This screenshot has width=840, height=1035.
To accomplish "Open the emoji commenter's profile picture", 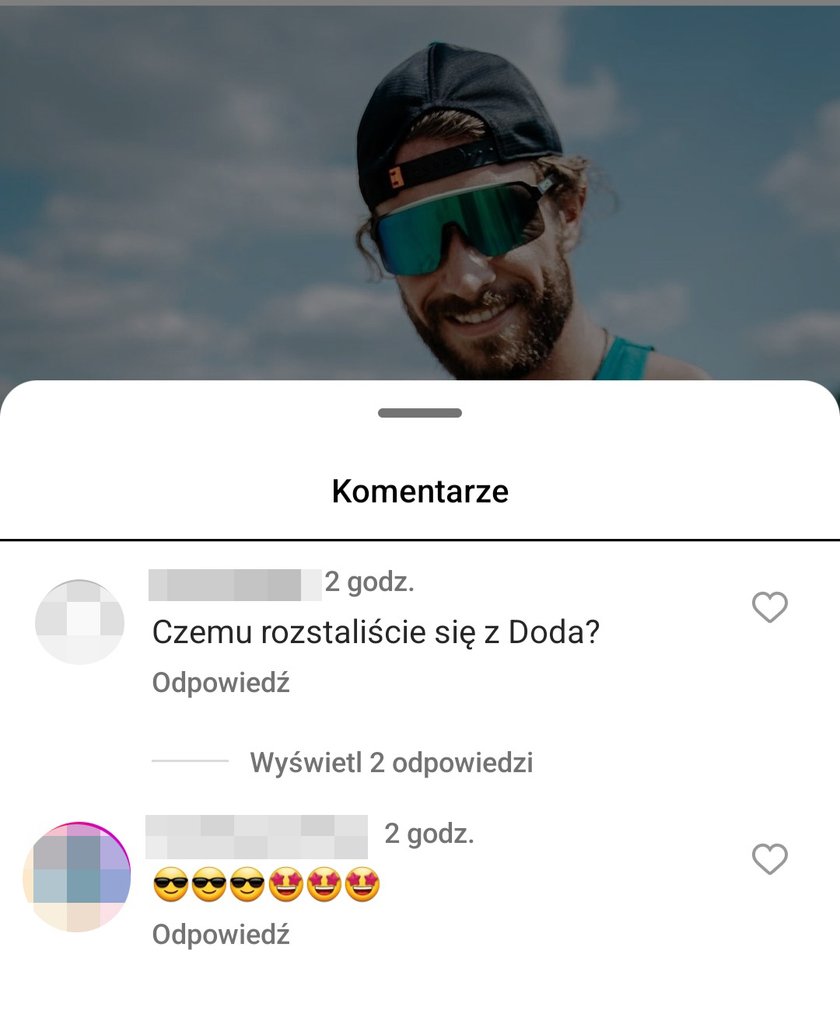I will coord(77,877).
